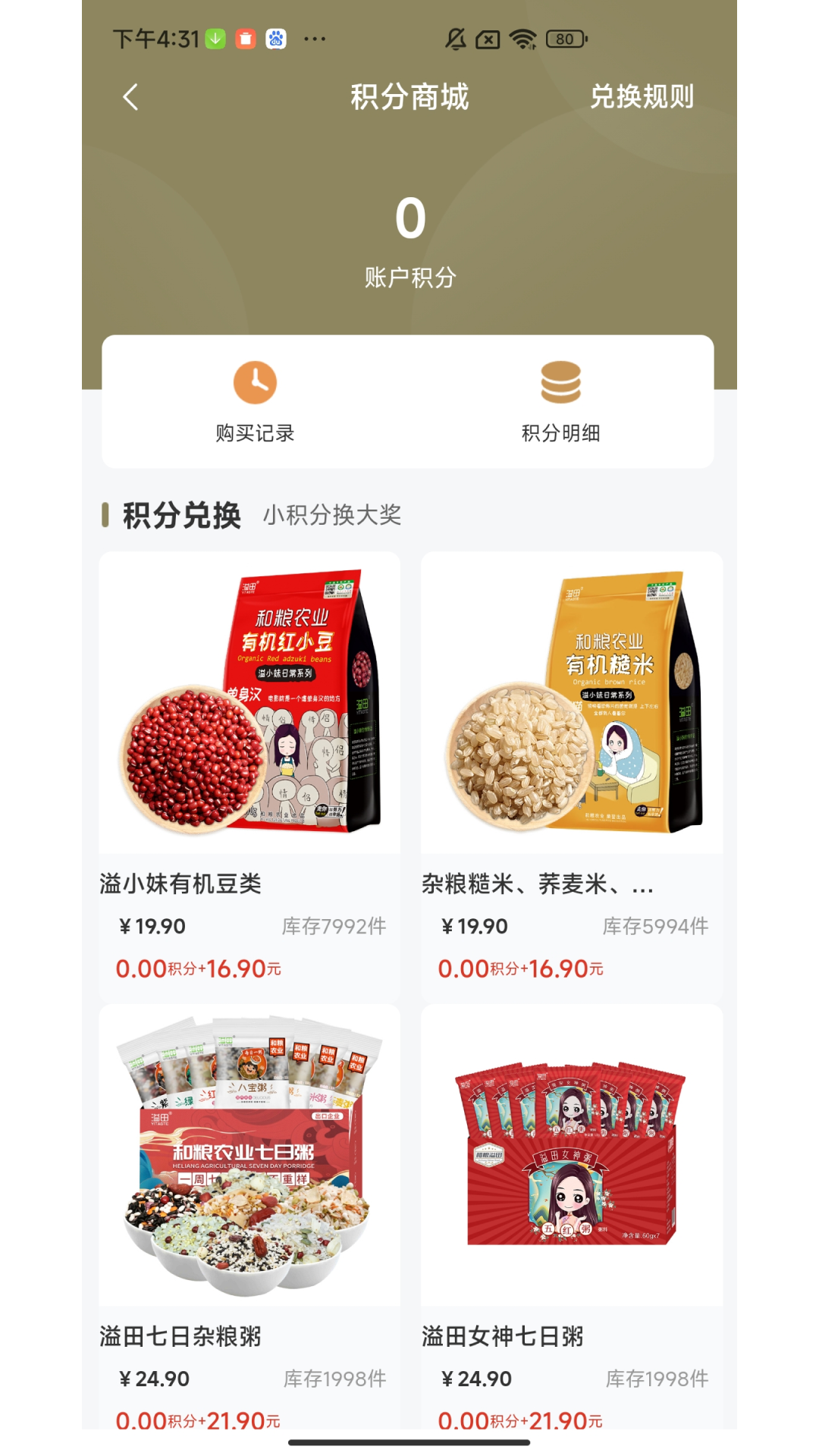The height and width of the screenshot is (1456, 819).
Task: Select the 溢田七日杂粮粥 product card
Action: pyautogui.click(x=249, y=1213)
